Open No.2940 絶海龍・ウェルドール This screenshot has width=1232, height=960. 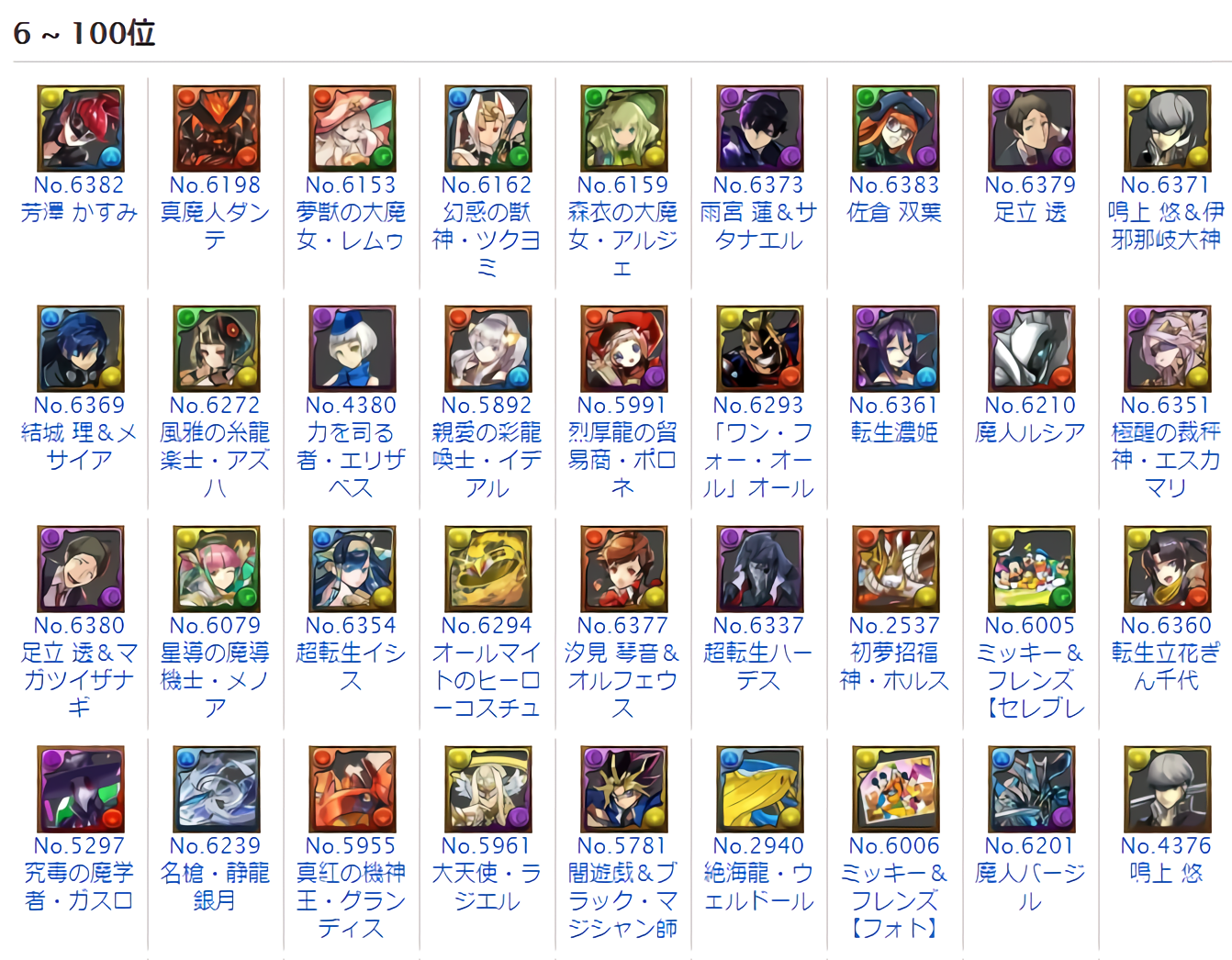click(x=758, y=789)
